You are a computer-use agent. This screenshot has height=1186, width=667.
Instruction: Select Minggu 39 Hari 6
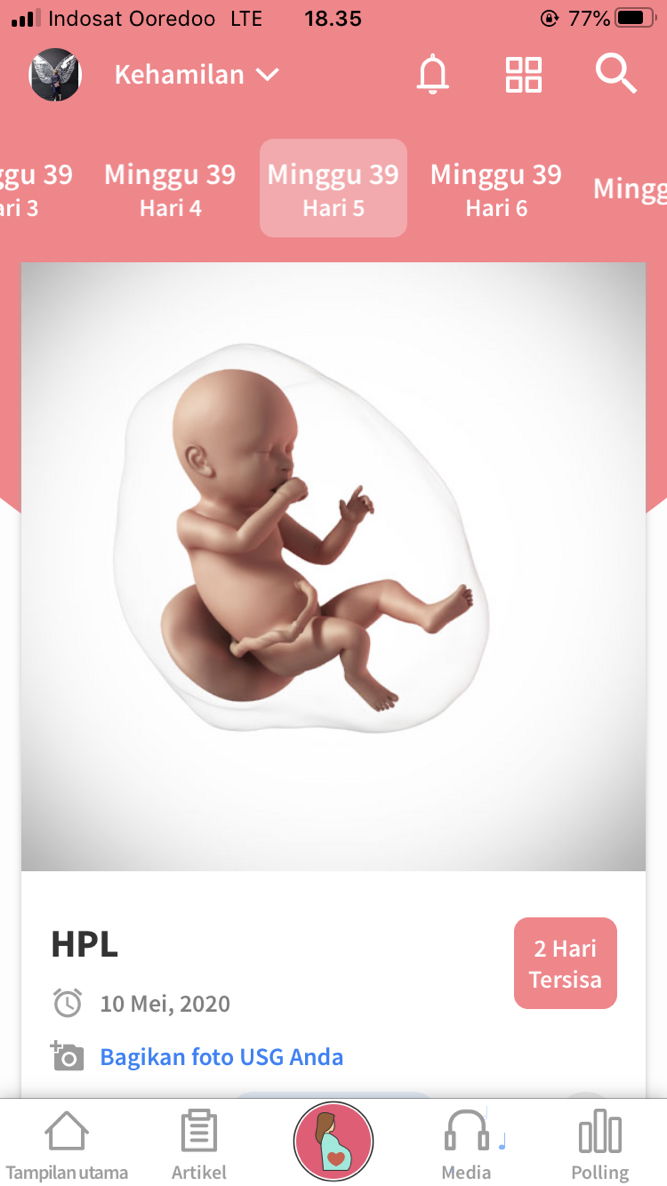(x=496, y=189)
